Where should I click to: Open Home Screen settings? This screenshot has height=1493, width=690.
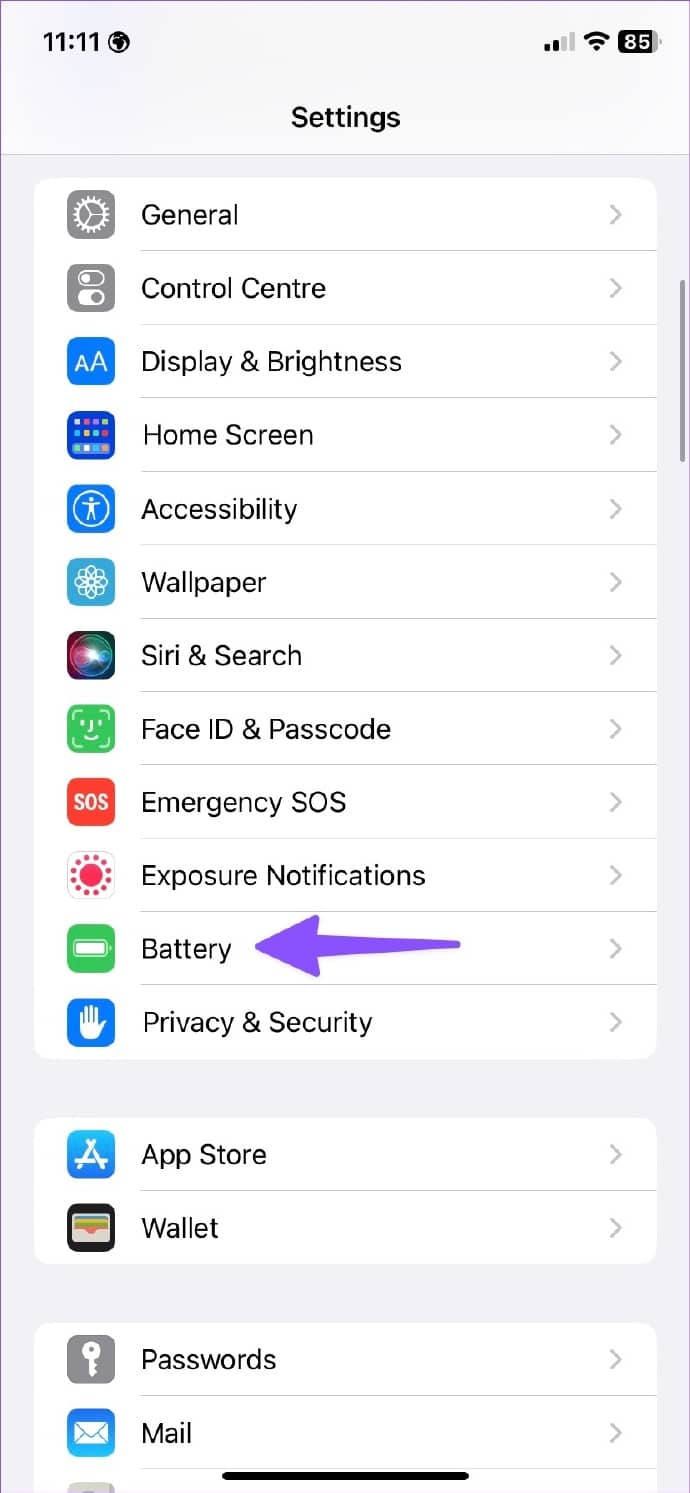pos(345,435)
